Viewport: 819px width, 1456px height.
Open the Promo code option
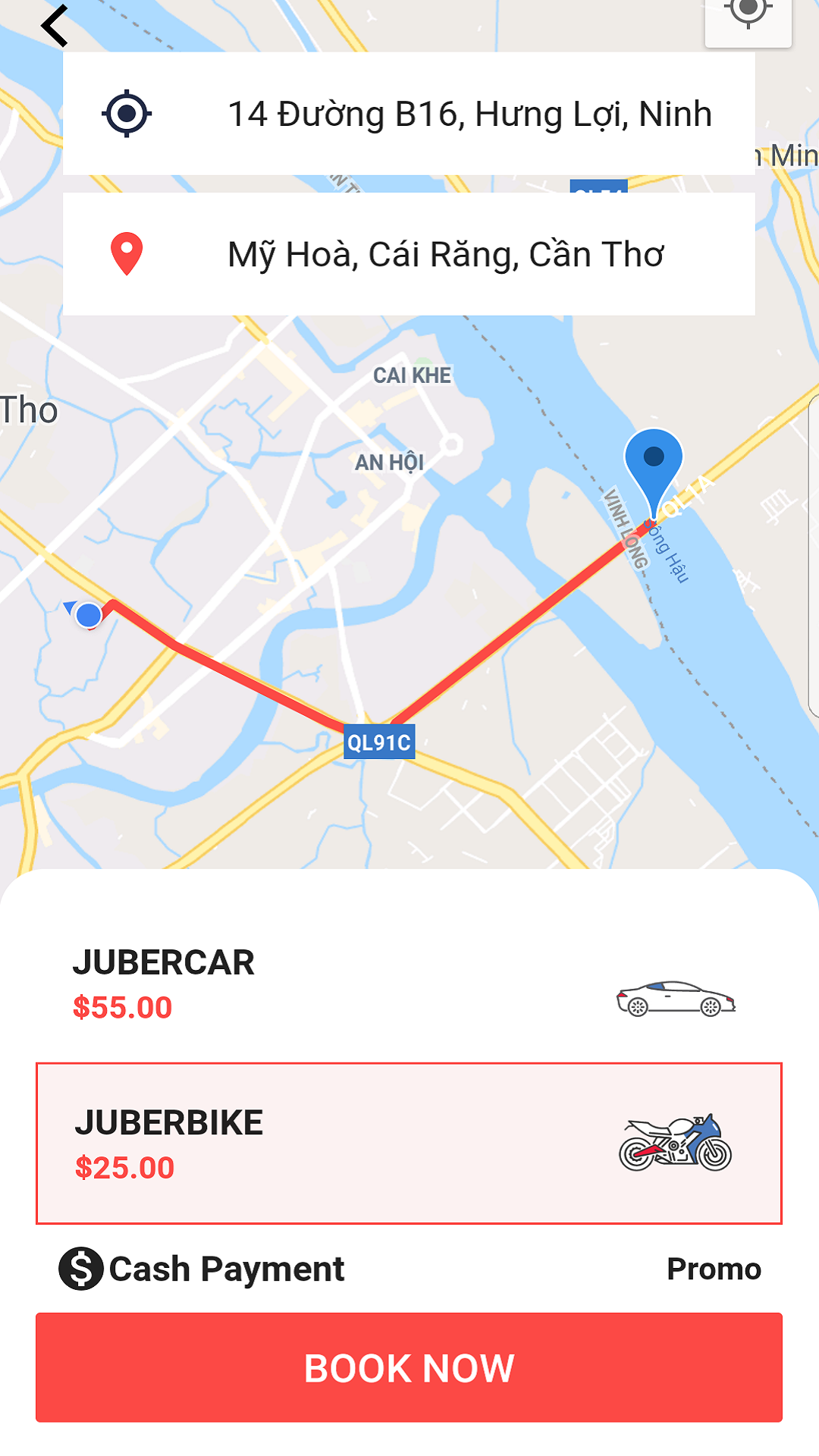click(714, 1269)
